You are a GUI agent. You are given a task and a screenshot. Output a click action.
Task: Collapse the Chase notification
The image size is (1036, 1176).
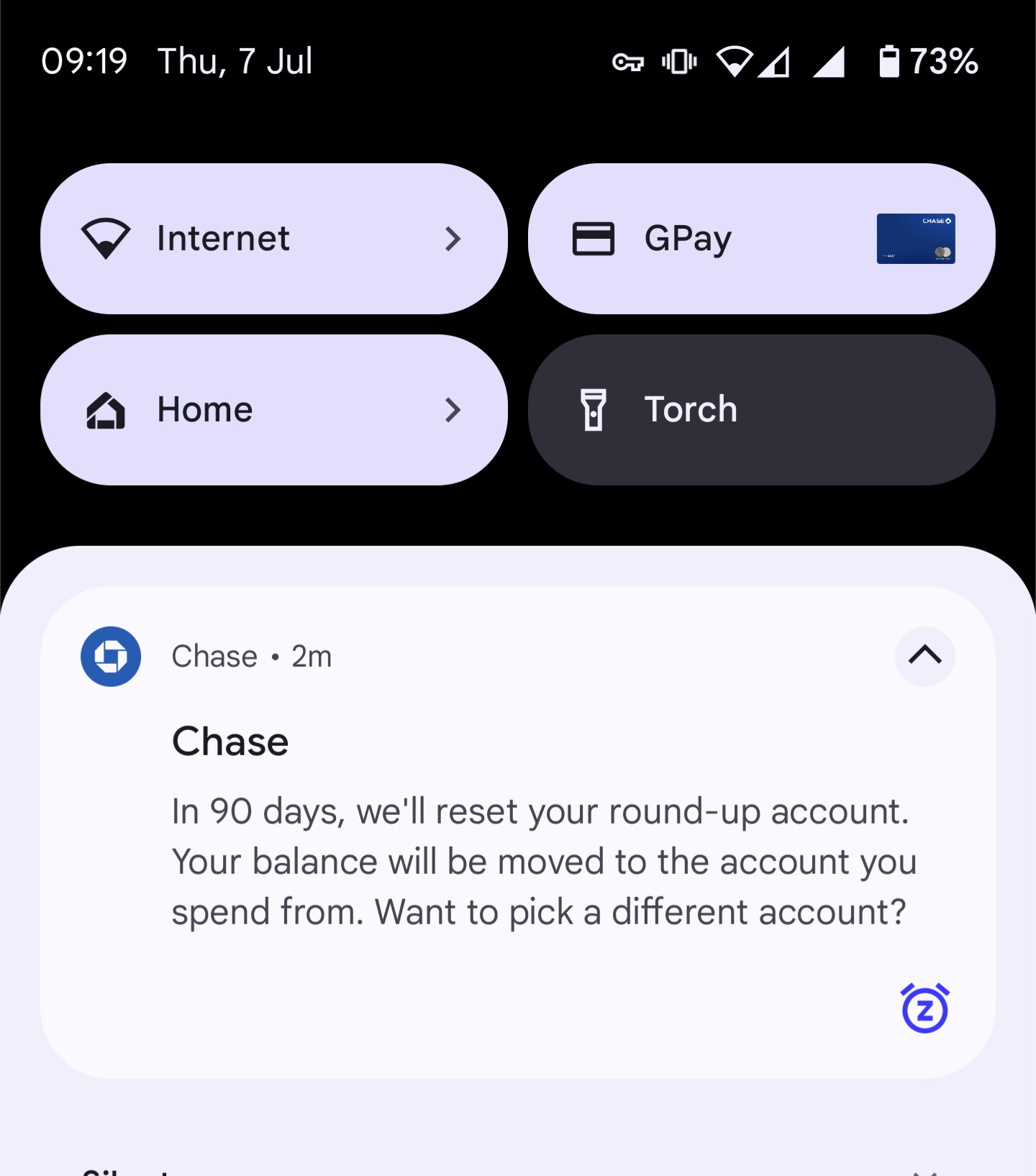(924, 656)
